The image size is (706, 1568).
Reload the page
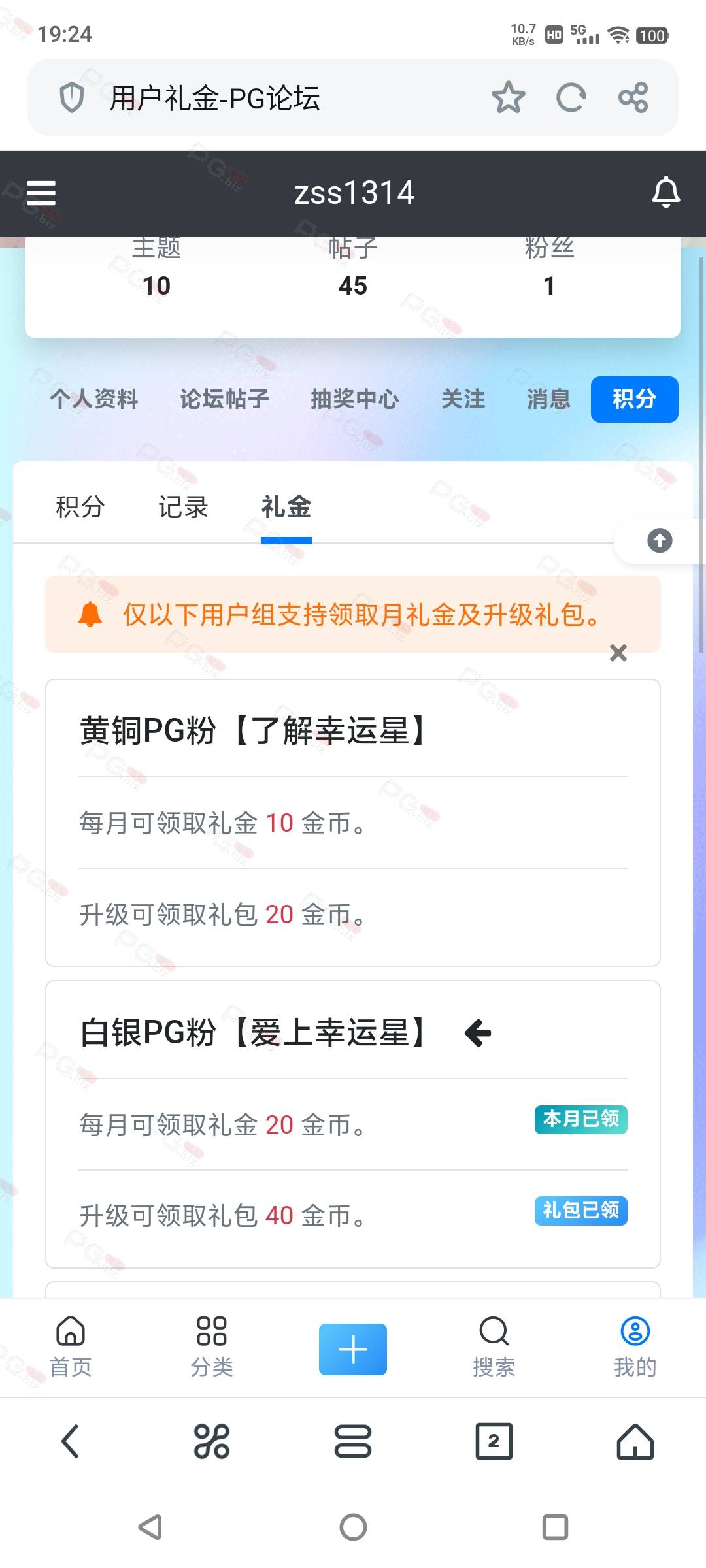click(571, 98)
